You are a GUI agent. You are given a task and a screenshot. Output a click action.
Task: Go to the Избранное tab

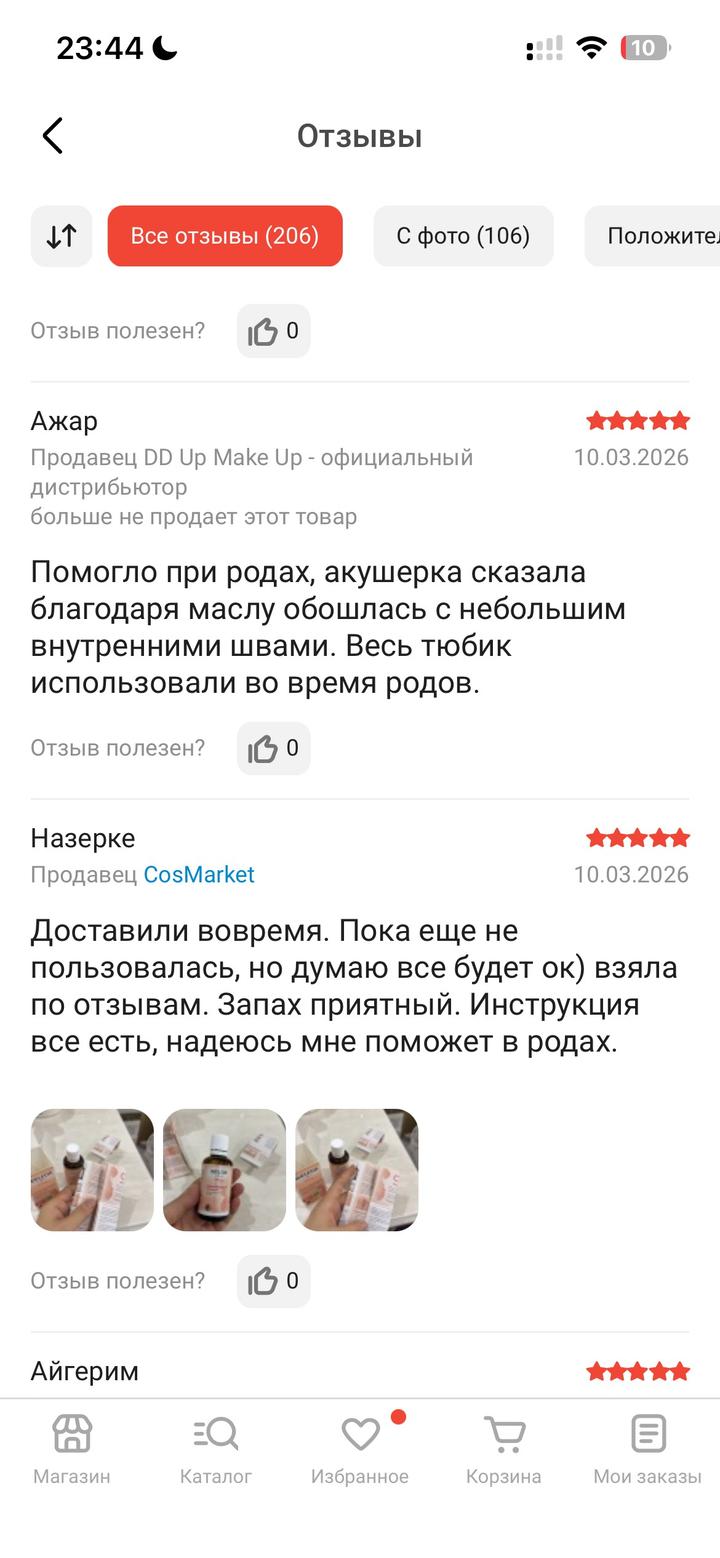pyautogui.click(x=360, y=1448)
